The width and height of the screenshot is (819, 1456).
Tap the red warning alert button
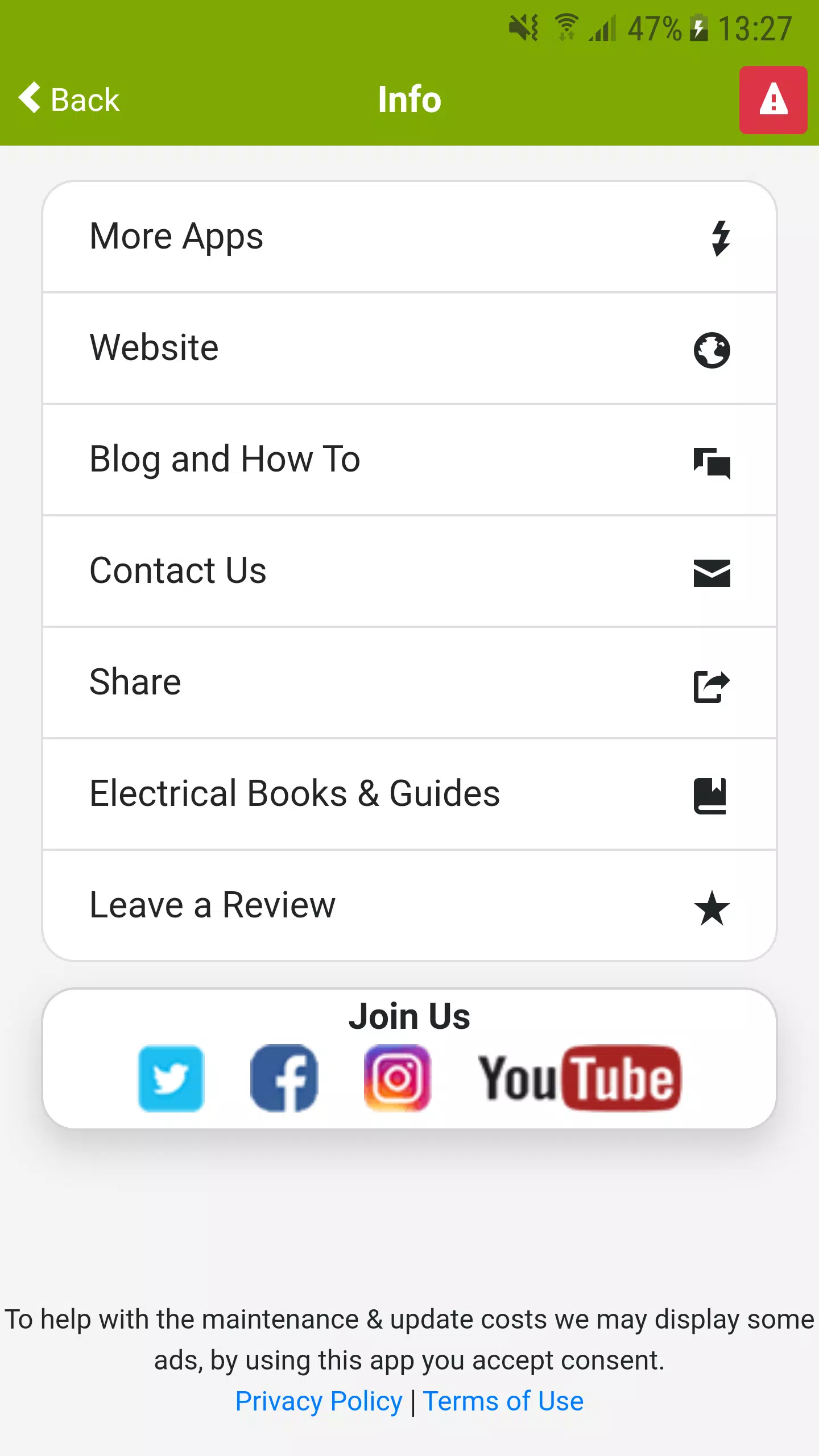coord(773,100)
